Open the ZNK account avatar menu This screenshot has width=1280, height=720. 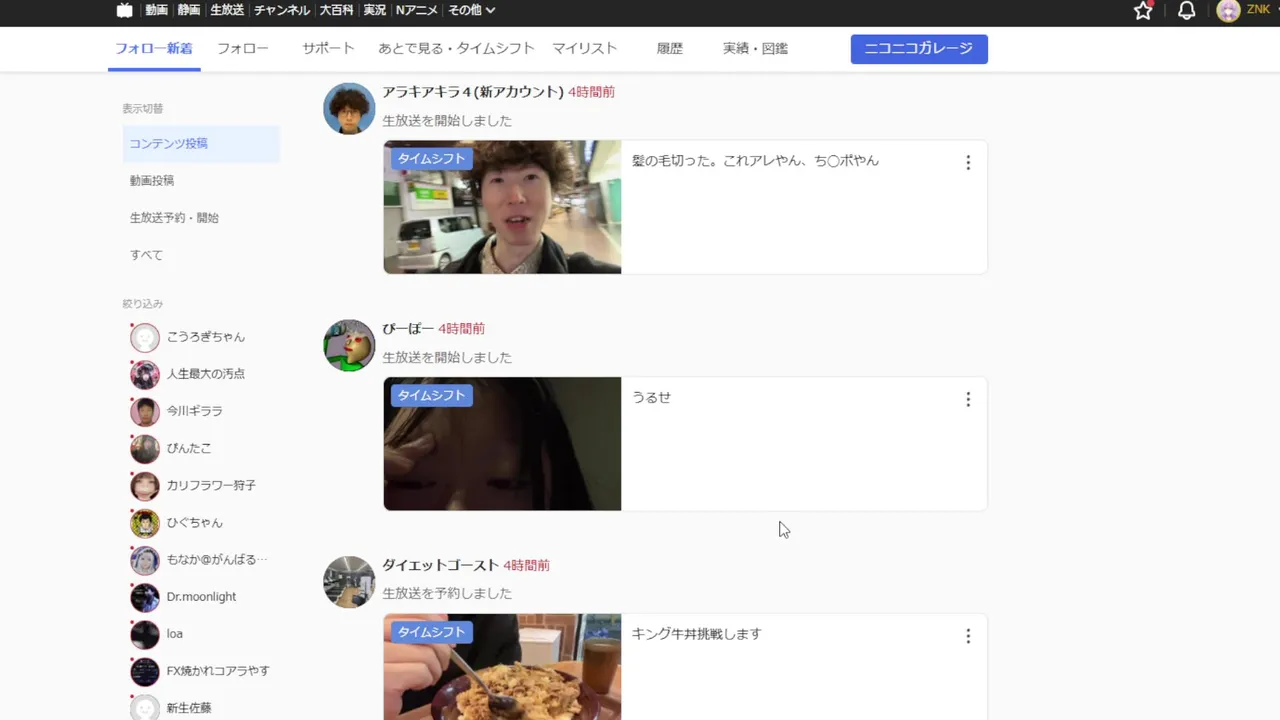[x=1228, y=11]
